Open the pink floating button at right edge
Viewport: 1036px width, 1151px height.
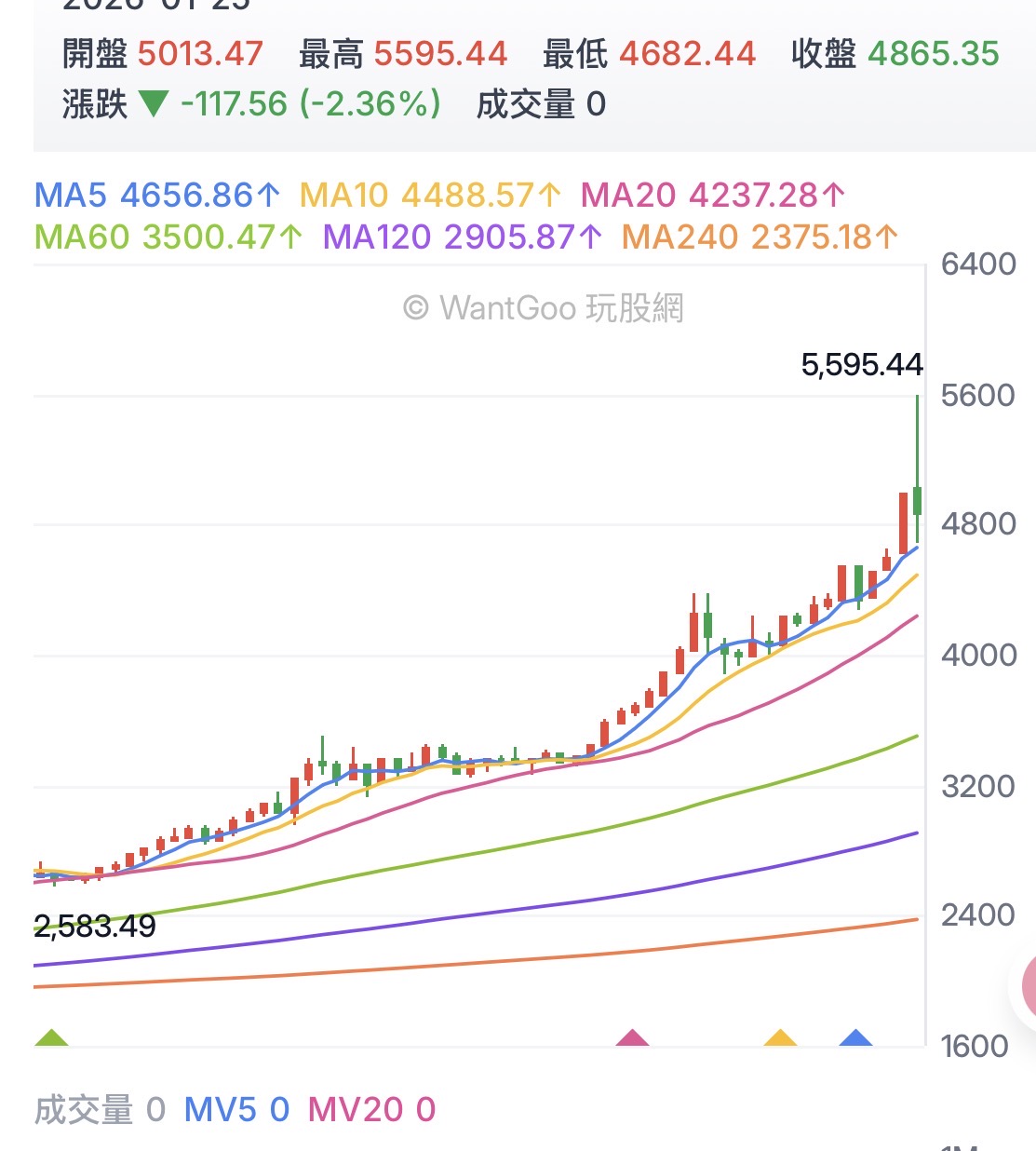click(1028, 987)
